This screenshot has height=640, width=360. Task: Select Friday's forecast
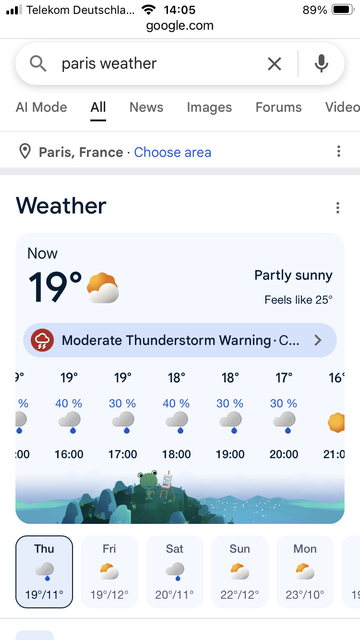click(x=109, y=571)
